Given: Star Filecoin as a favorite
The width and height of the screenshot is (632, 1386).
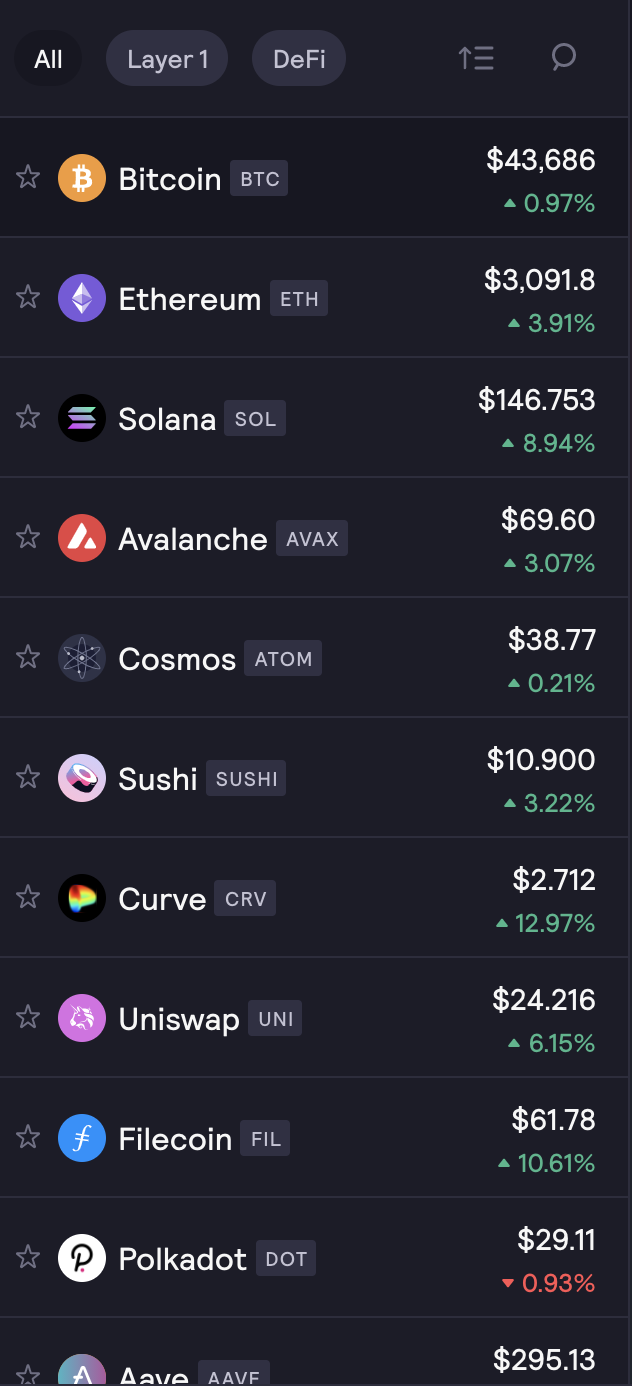Looking at the screenshot, I should click(x=28, y=1137).
